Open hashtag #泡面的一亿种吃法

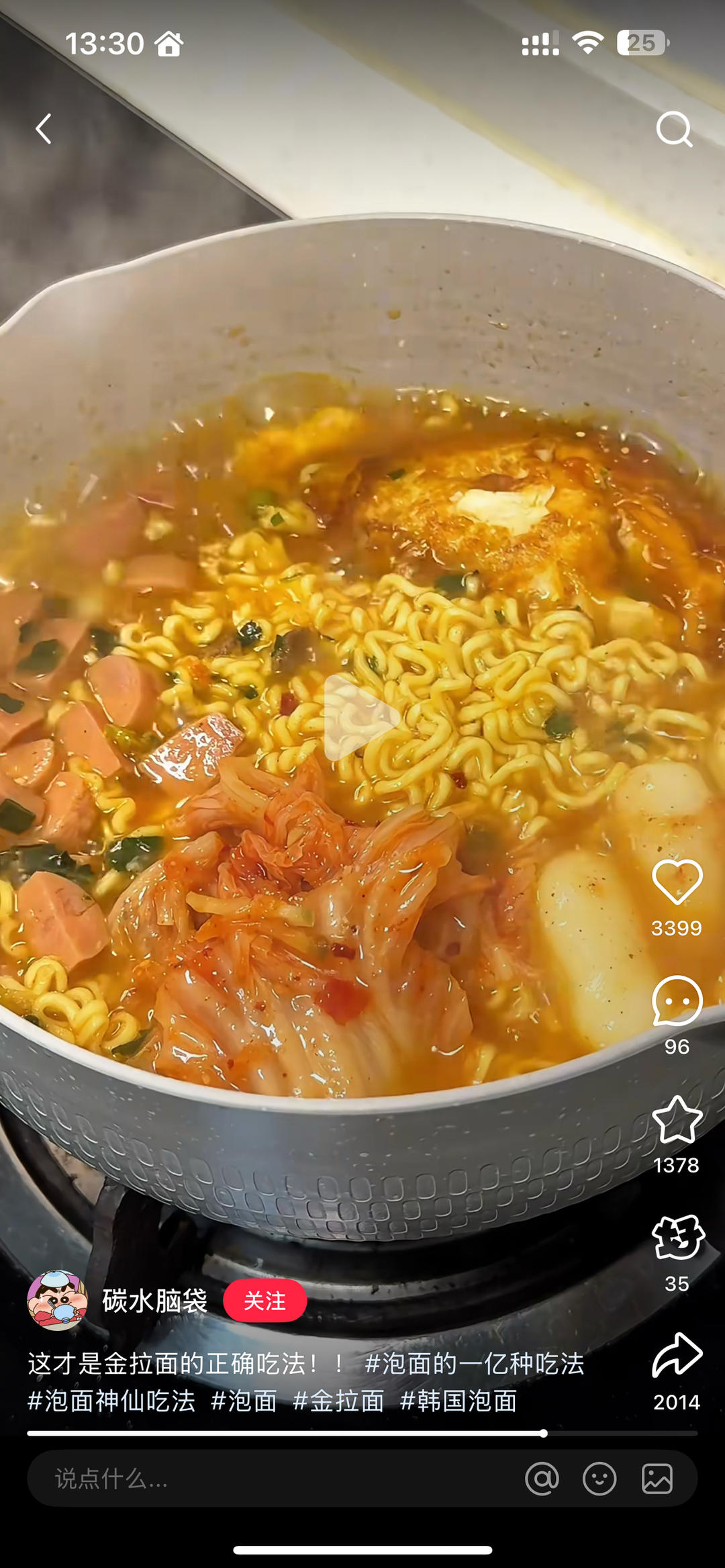[x=474, y=1364]
